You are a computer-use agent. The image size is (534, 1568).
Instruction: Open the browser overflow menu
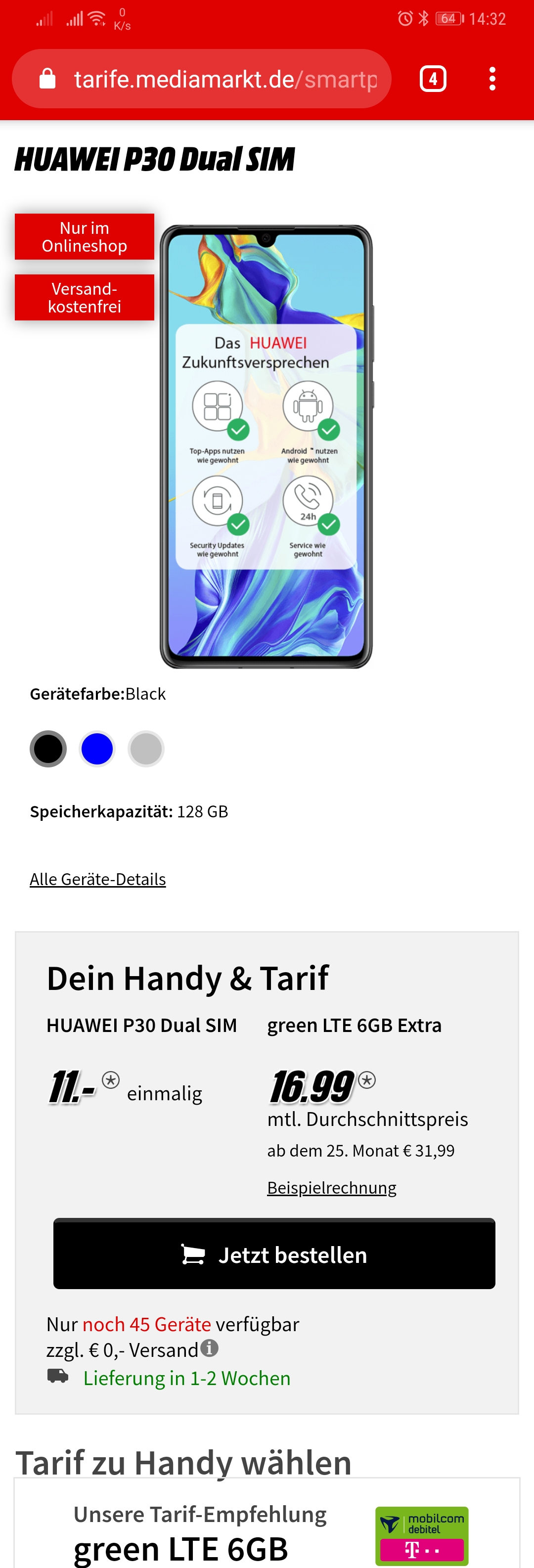click(x=492, y=79)
